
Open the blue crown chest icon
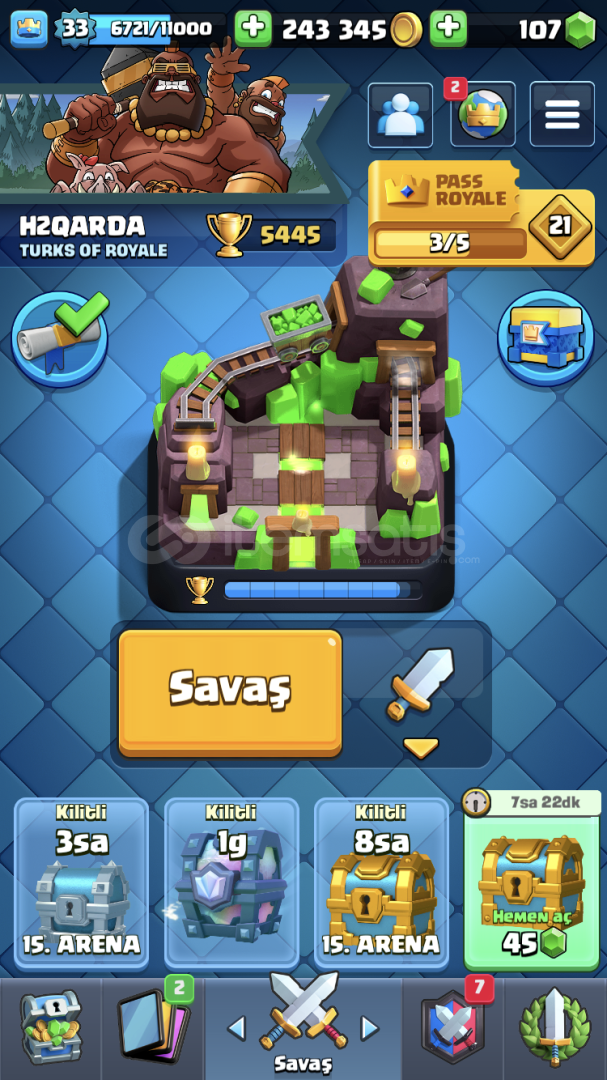pyautogui.click(x=545, y=338)
